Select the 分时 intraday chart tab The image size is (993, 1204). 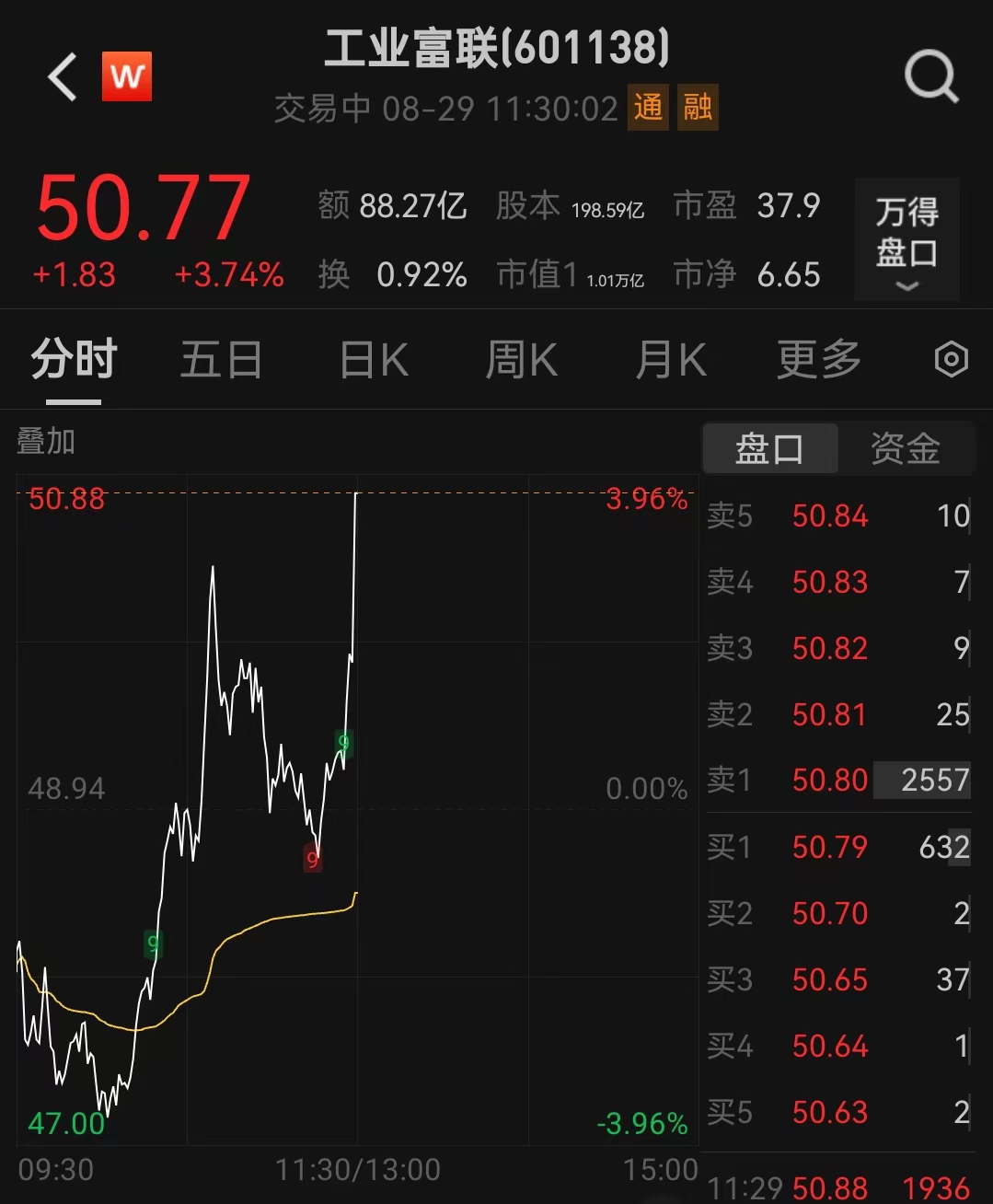[x=72, y=360]
